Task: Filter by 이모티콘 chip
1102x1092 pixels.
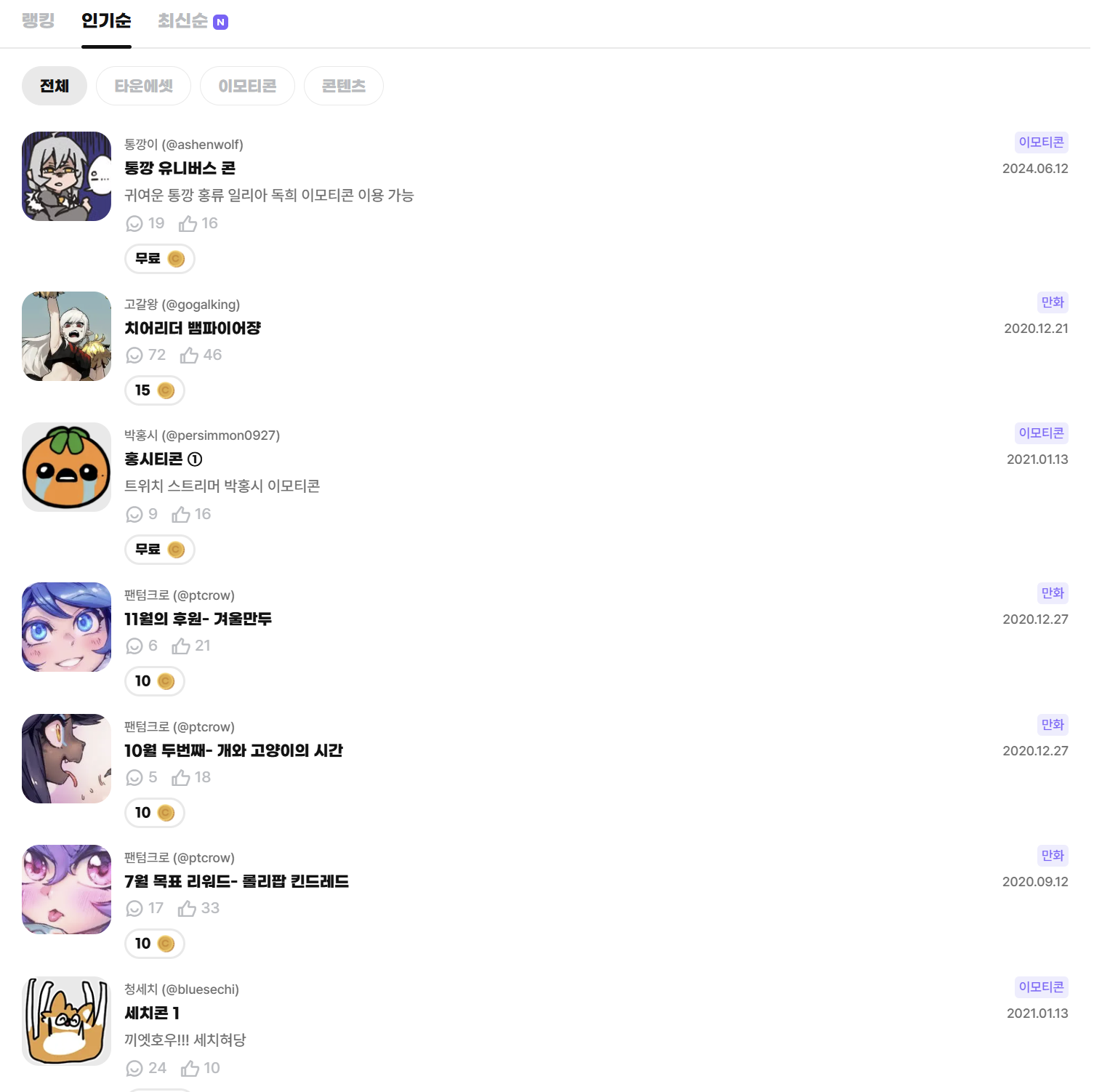Action: coord(247,86)
